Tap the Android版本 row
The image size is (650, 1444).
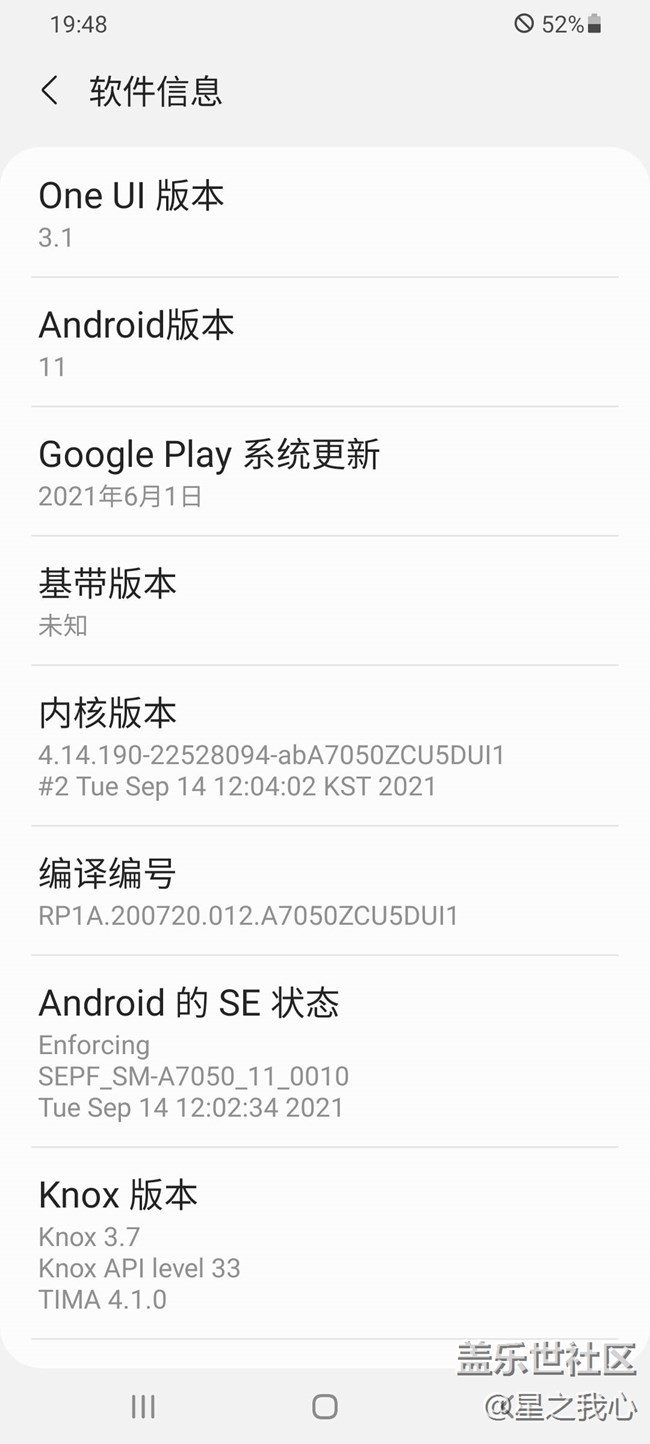(x=324, y=342)
